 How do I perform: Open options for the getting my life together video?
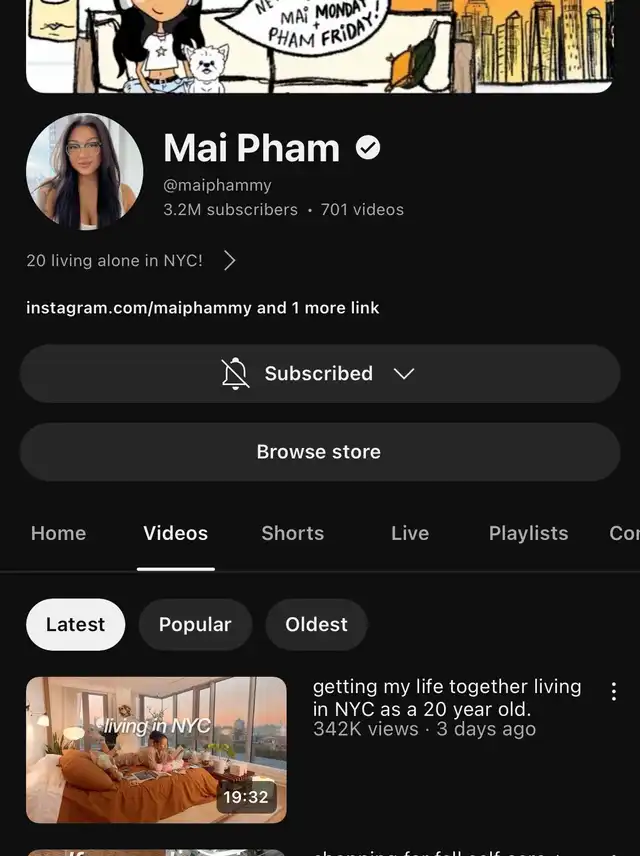point(614,691)
